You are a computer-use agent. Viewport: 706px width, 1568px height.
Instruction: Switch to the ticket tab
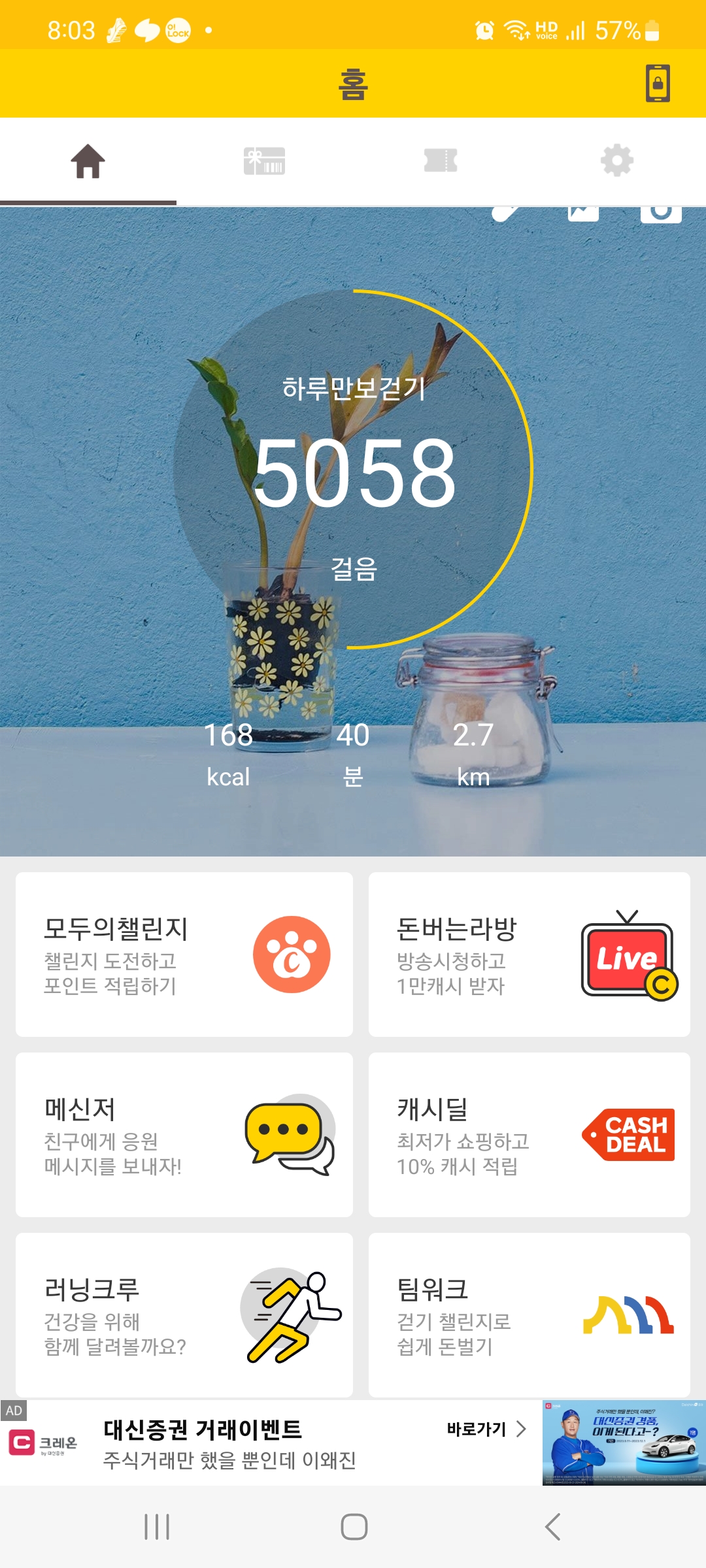(x=441, y=161)
